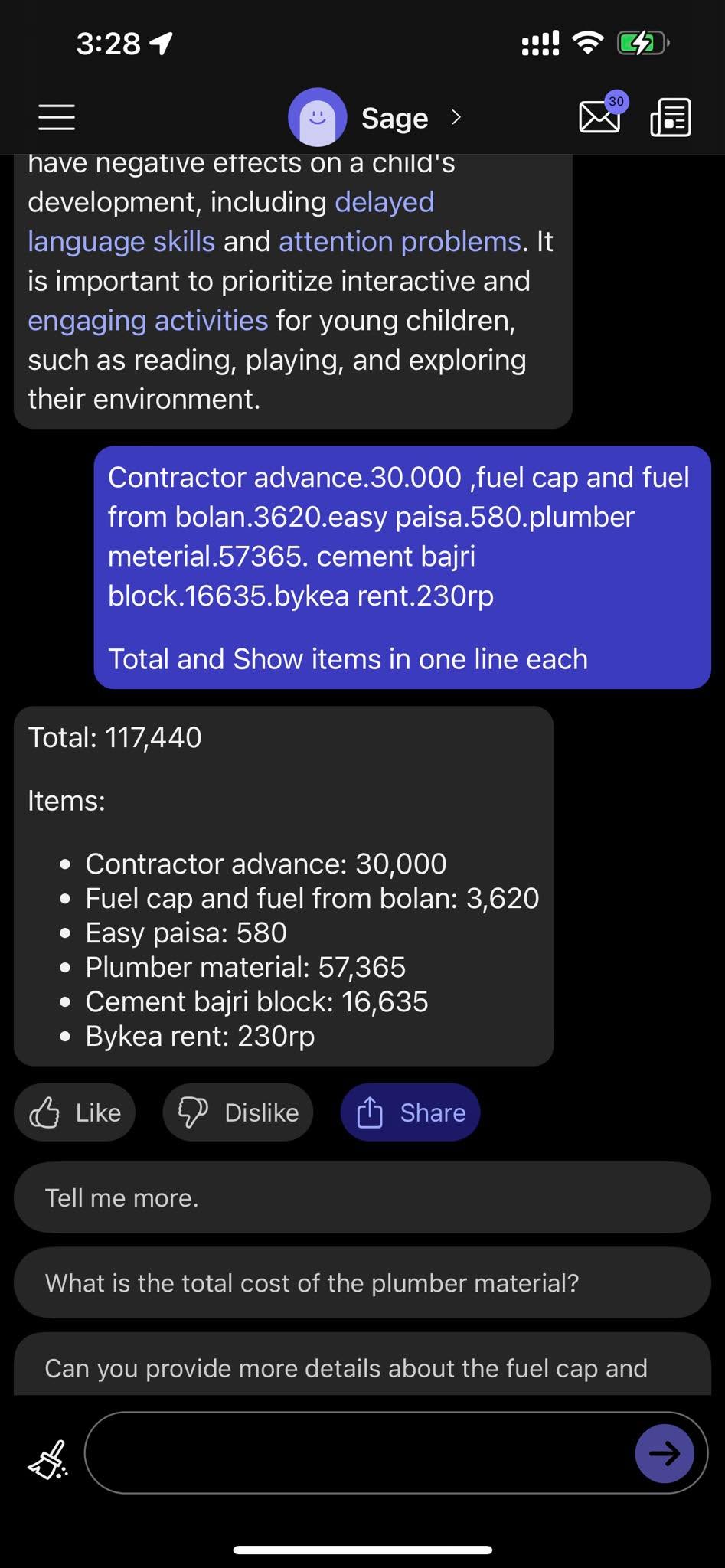Share the conversation

click(410, 1112)
